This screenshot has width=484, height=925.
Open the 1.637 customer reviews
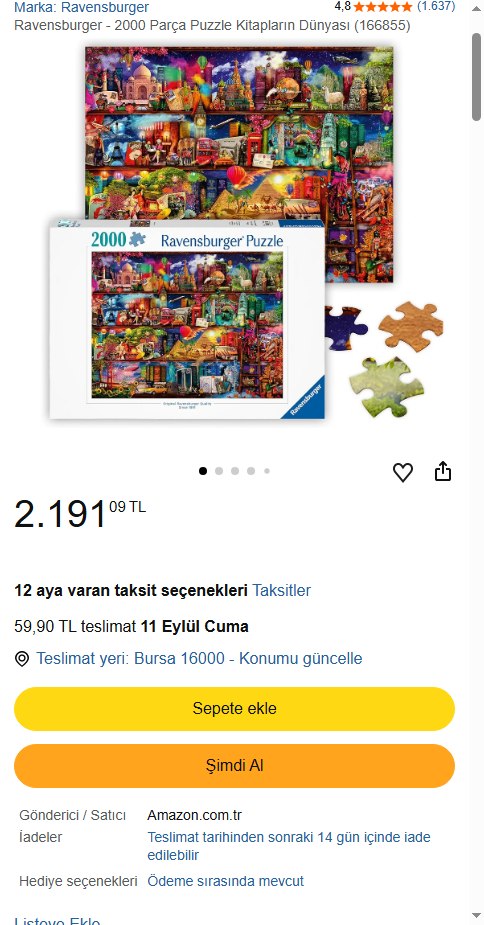point(436,6)
